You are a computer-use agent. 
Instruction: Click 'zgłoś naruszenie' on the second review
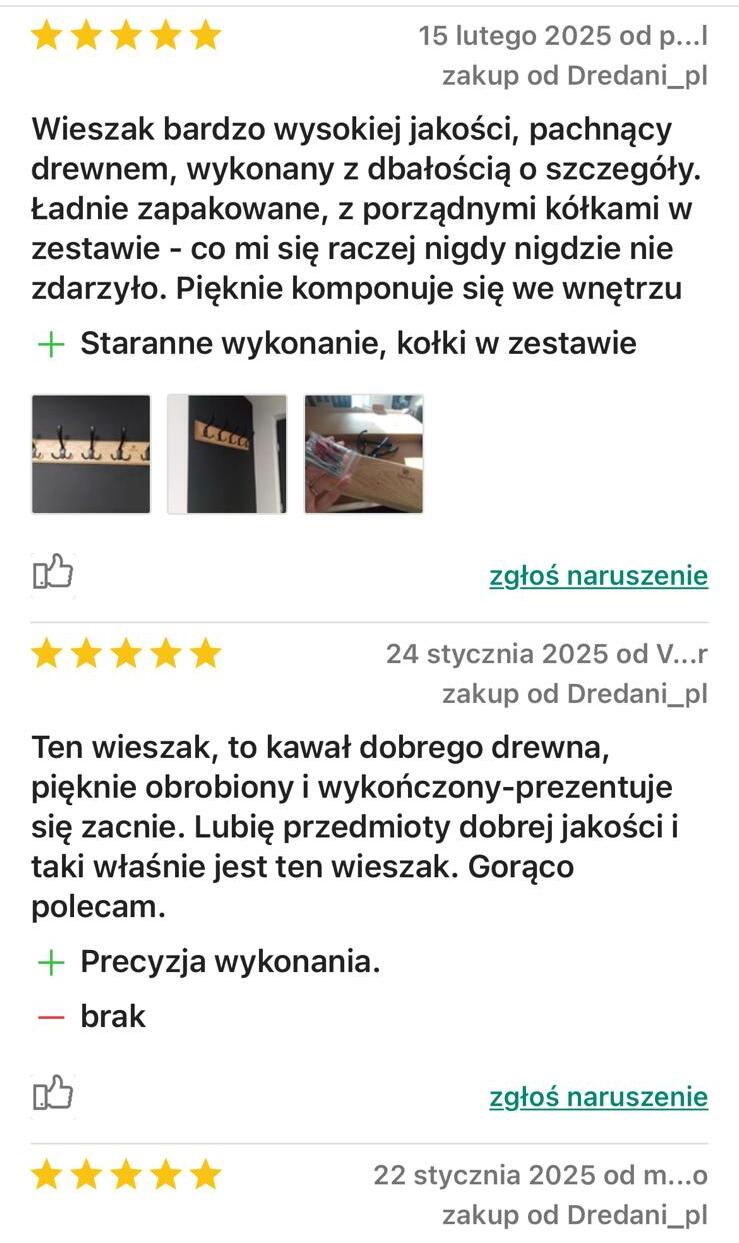tap(597, 1096)
